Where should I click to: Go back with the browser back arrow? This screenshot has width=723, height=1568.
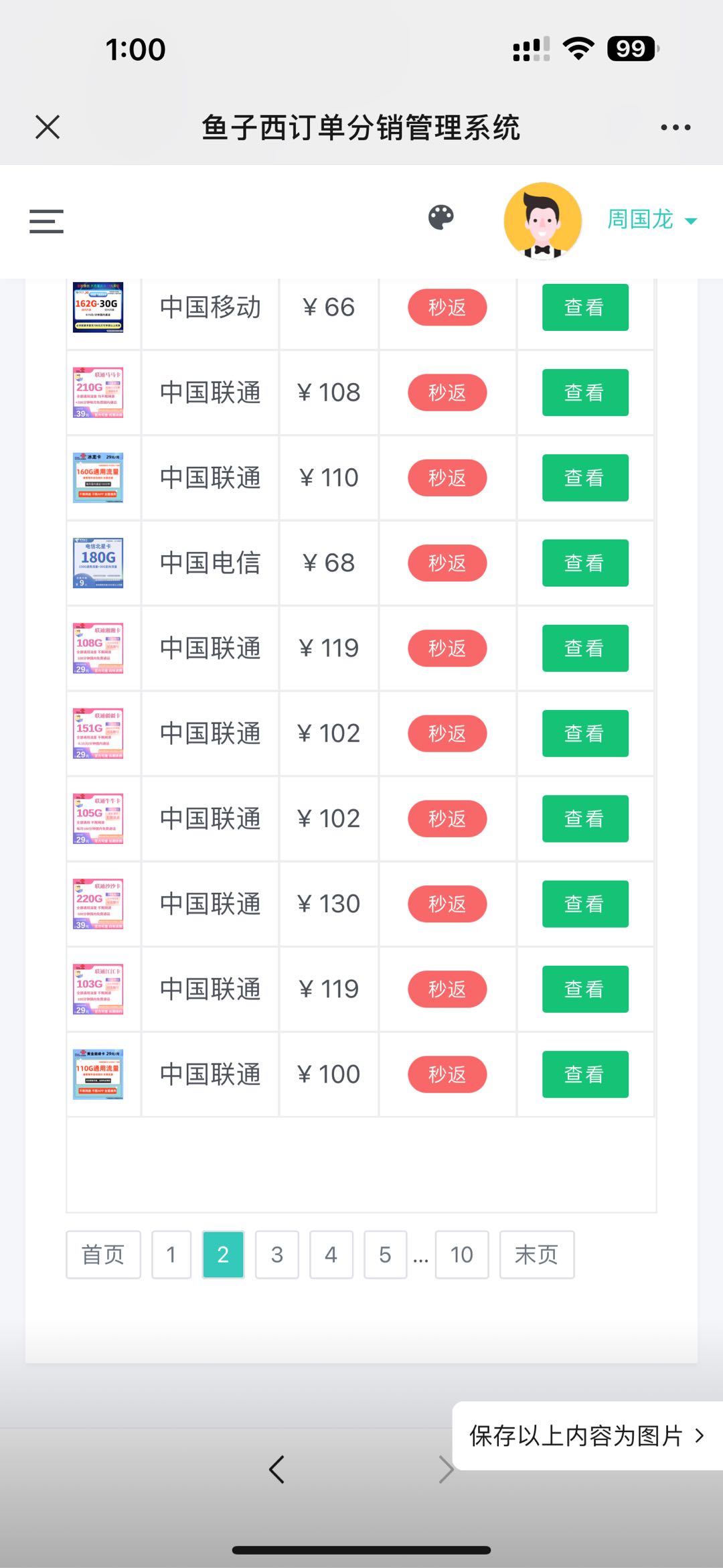click(x=276, y=1470)
